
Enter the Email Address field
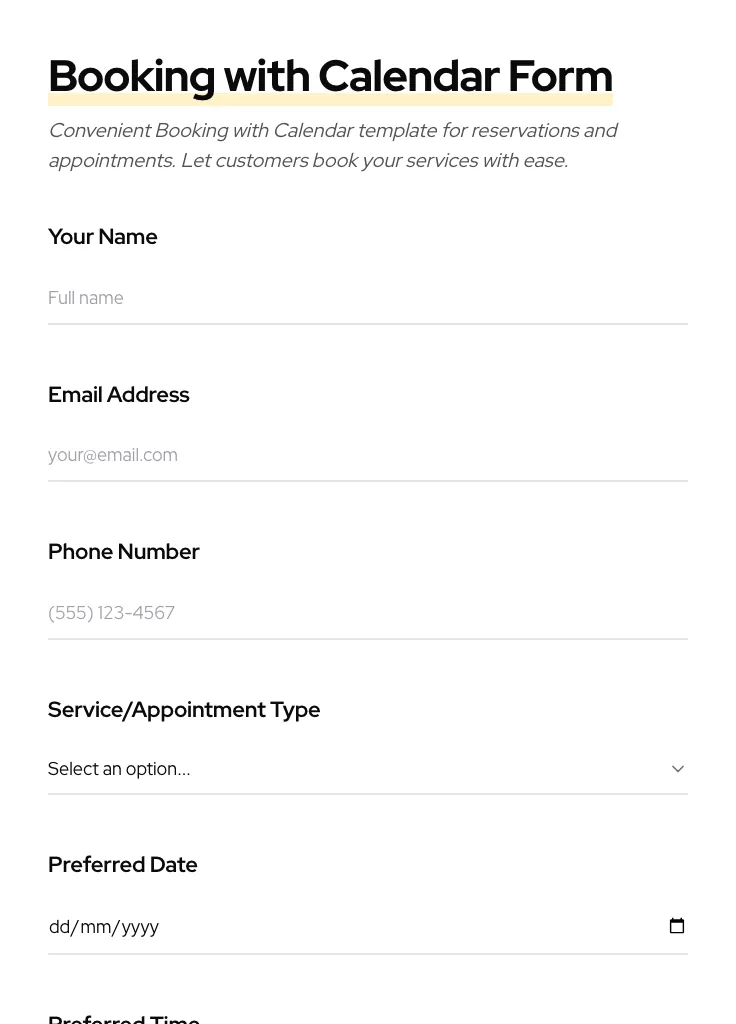(367, 455)
